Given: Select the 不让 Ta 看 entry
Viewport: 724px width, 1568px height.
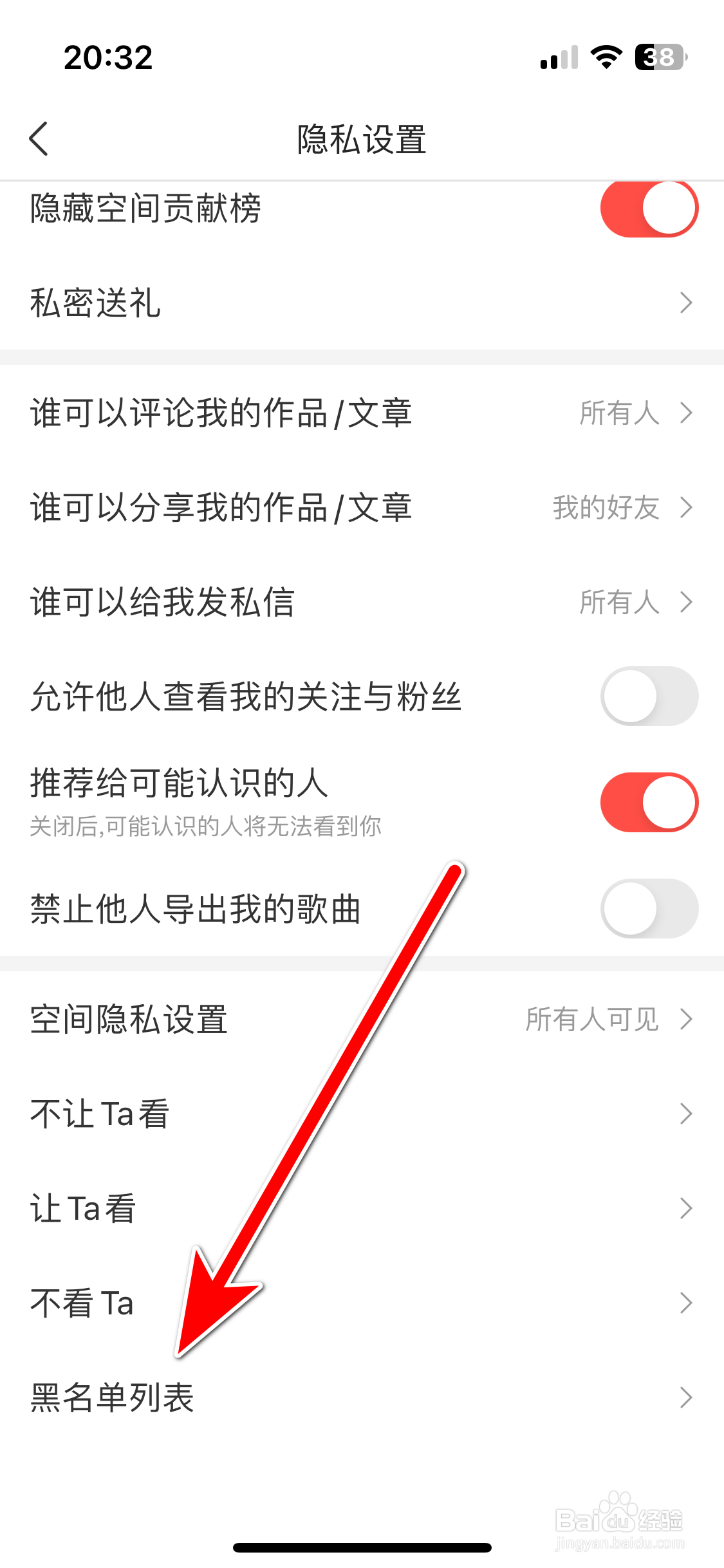Looking at the screenshot, I should tap(362, 1114).
